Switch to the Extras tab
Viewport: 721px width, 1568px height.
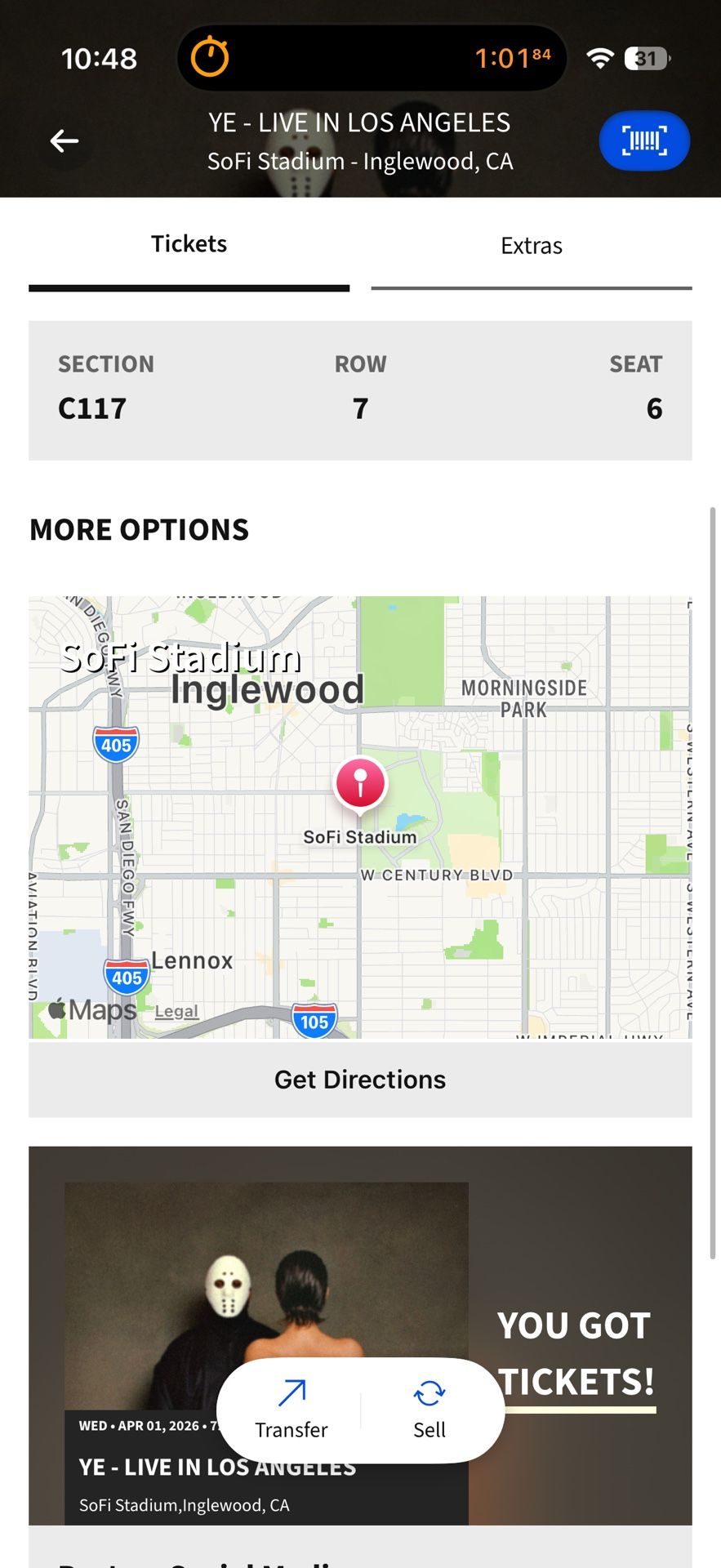click(532, 246)
